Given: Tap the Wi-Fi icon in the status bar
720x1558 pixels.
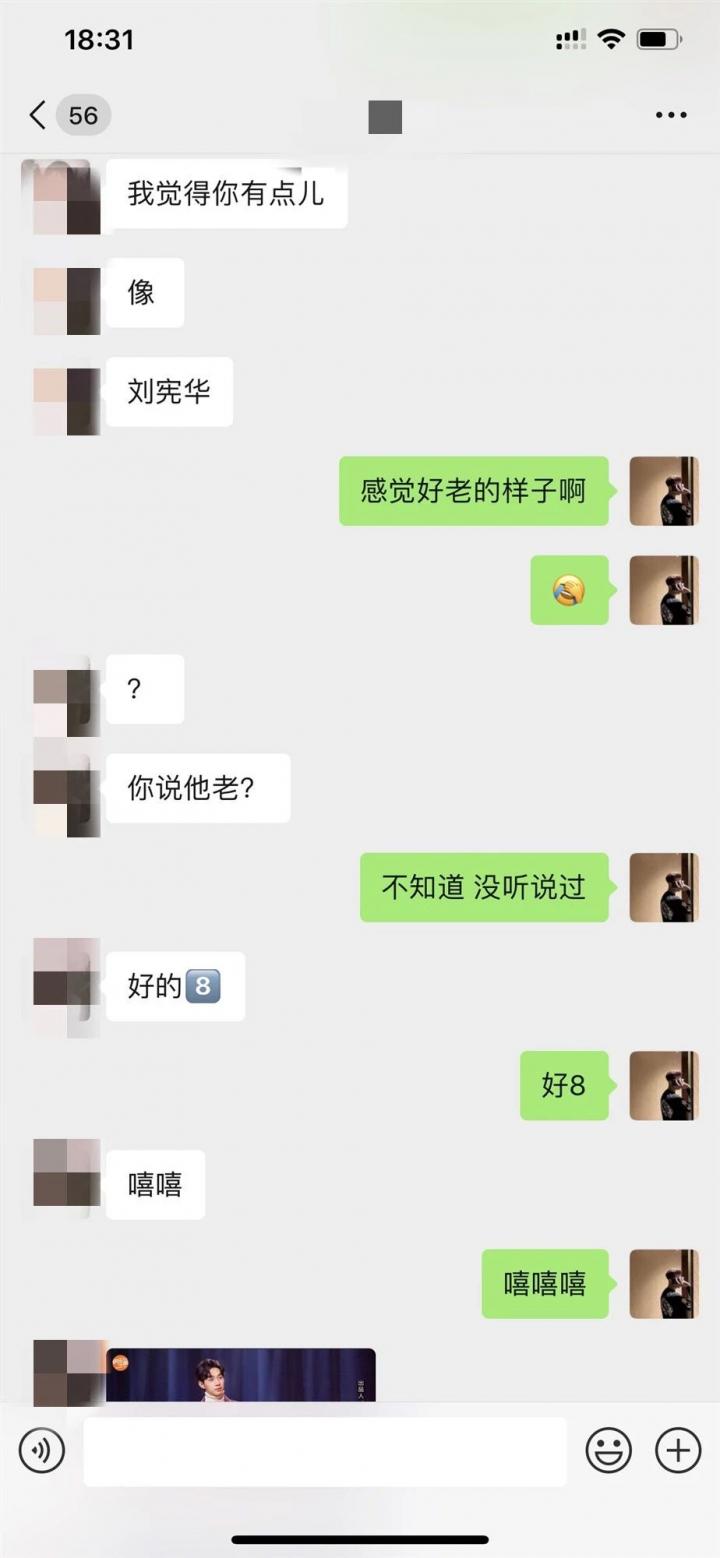Looking at the screenshot, I should [x=613, y=38].
